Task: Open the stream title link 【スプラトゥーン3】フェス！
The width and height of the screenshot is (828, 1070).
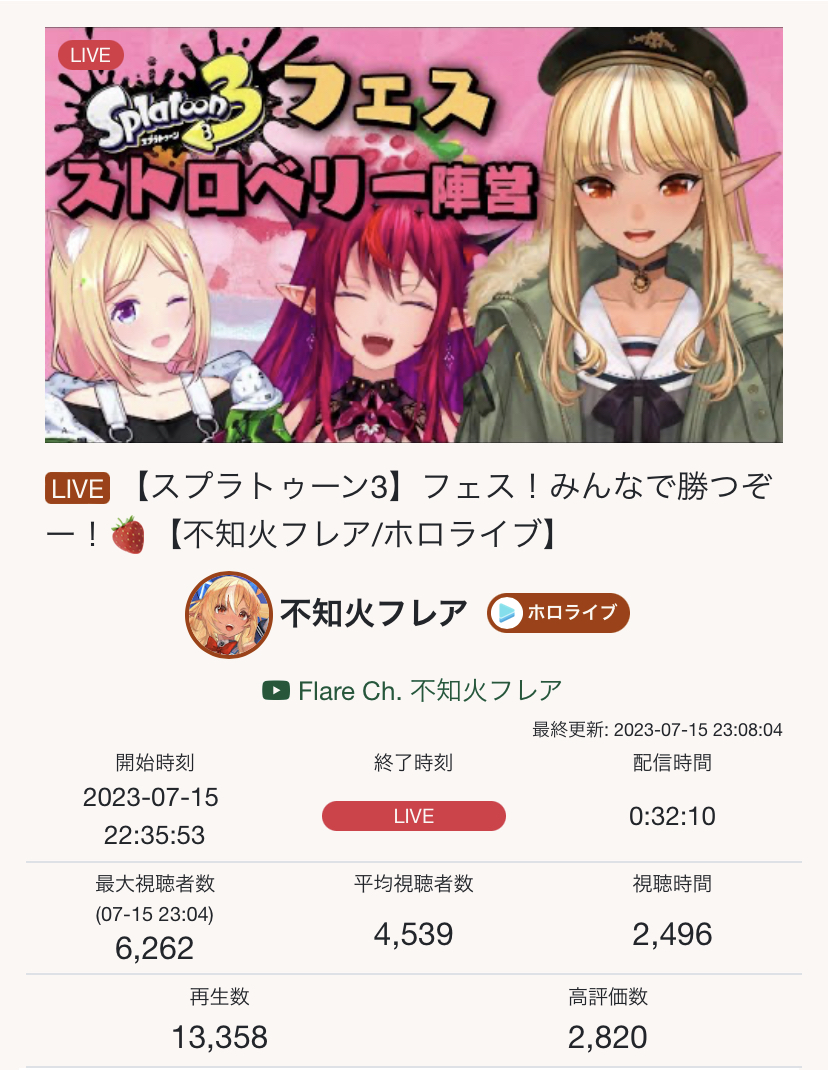Action: (x=450, y=488)
